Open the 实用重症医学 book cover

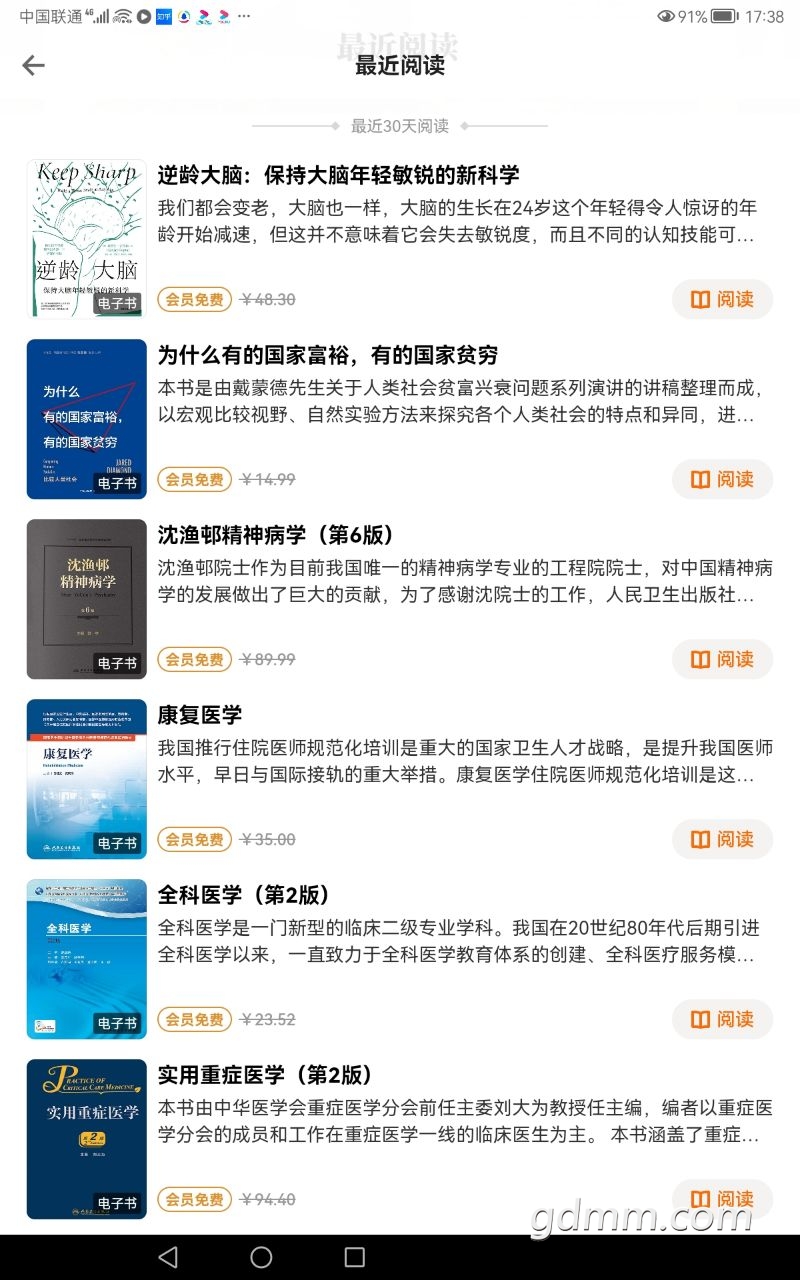[x=87, y=1138]
